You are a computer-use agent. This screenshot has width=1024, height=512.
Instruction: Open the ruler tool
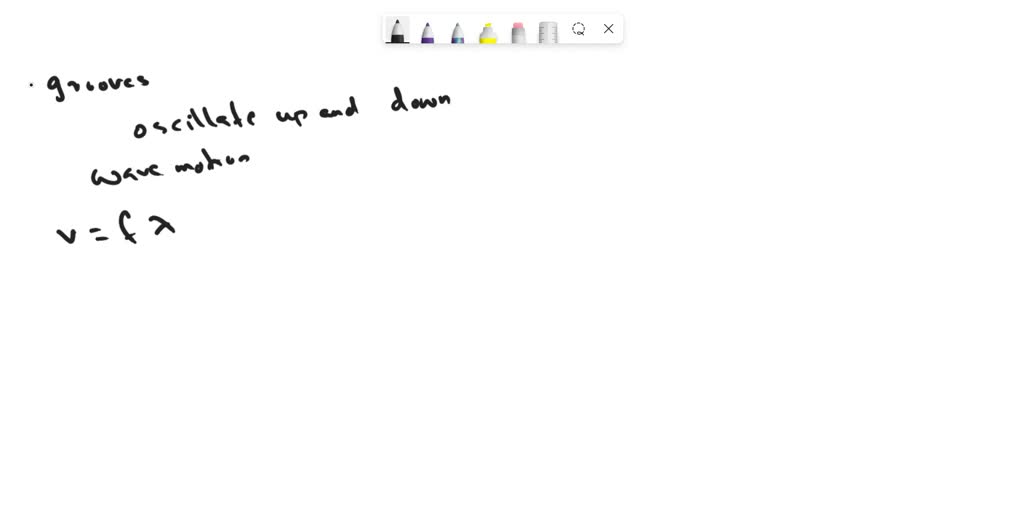(x=548, y=32)
